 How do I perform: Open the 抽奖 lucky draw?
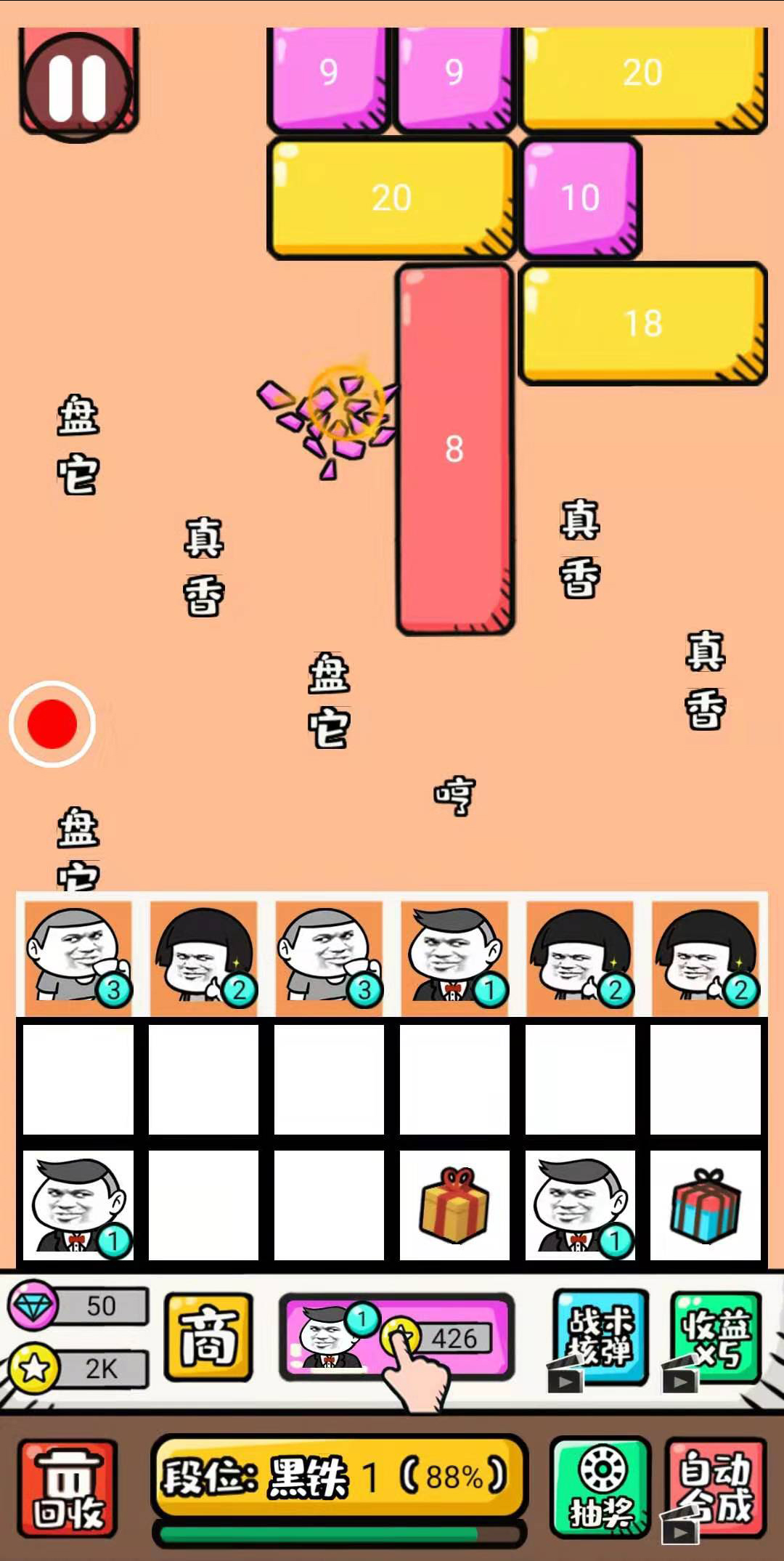click(x=600, y=1488)
